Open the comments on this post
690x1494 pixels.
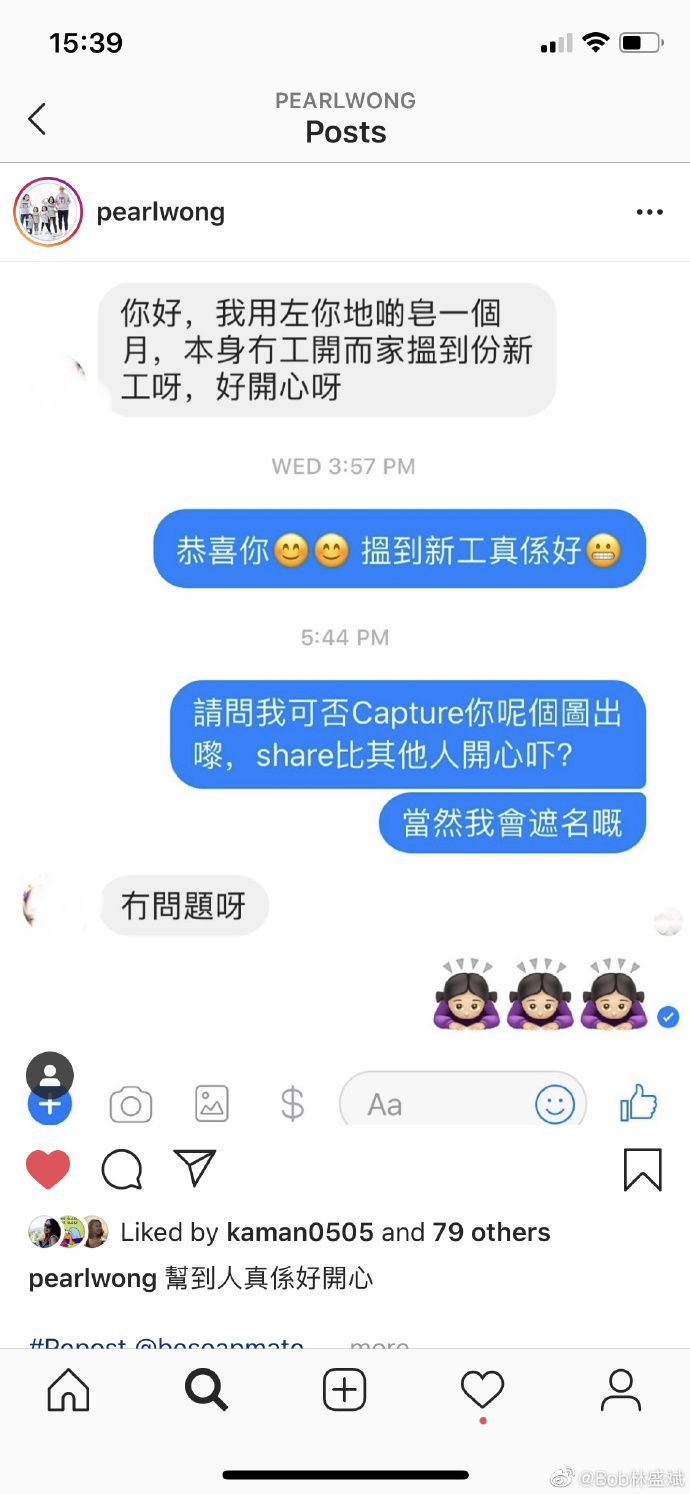point(122,1169)
